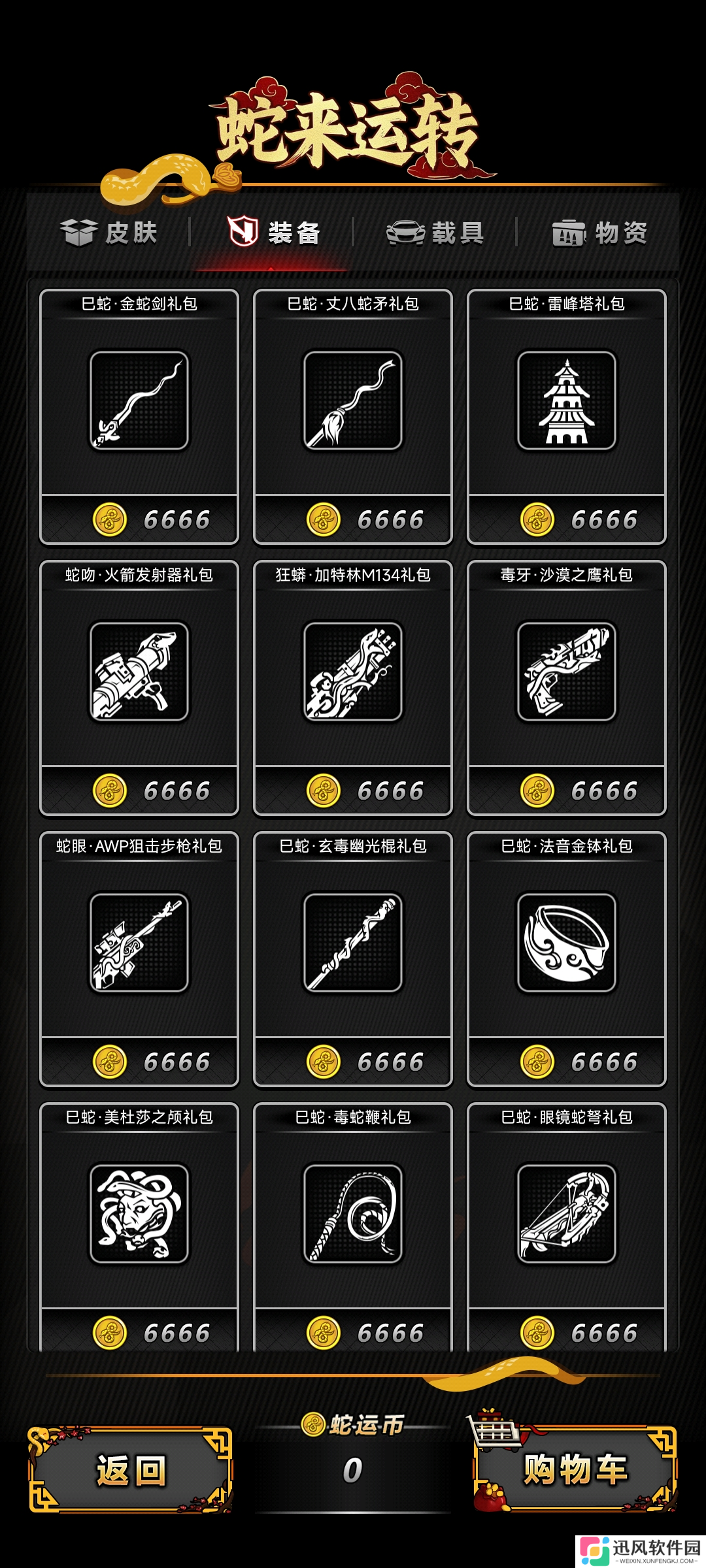
Task: Select the 巳蛇·法音金钵礼包 item
Action: (x=567, y=943)
